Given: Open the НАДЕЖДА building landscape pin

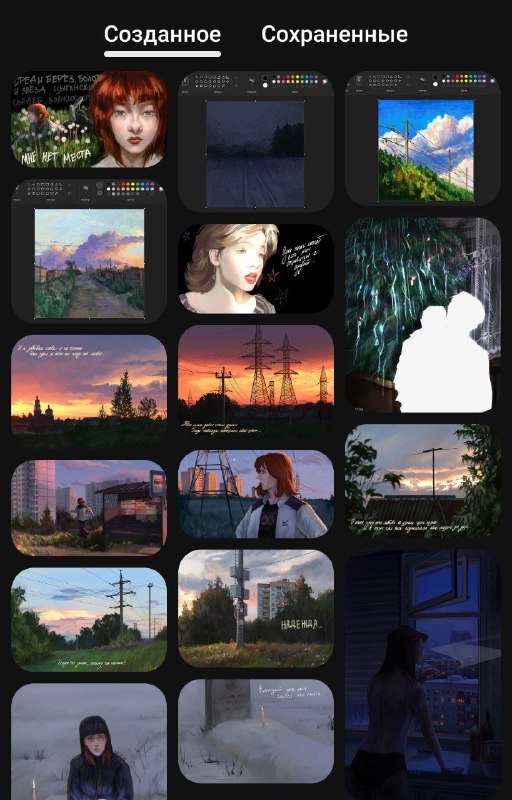Looking at the screenshot, I should click(x=256, y=608).
